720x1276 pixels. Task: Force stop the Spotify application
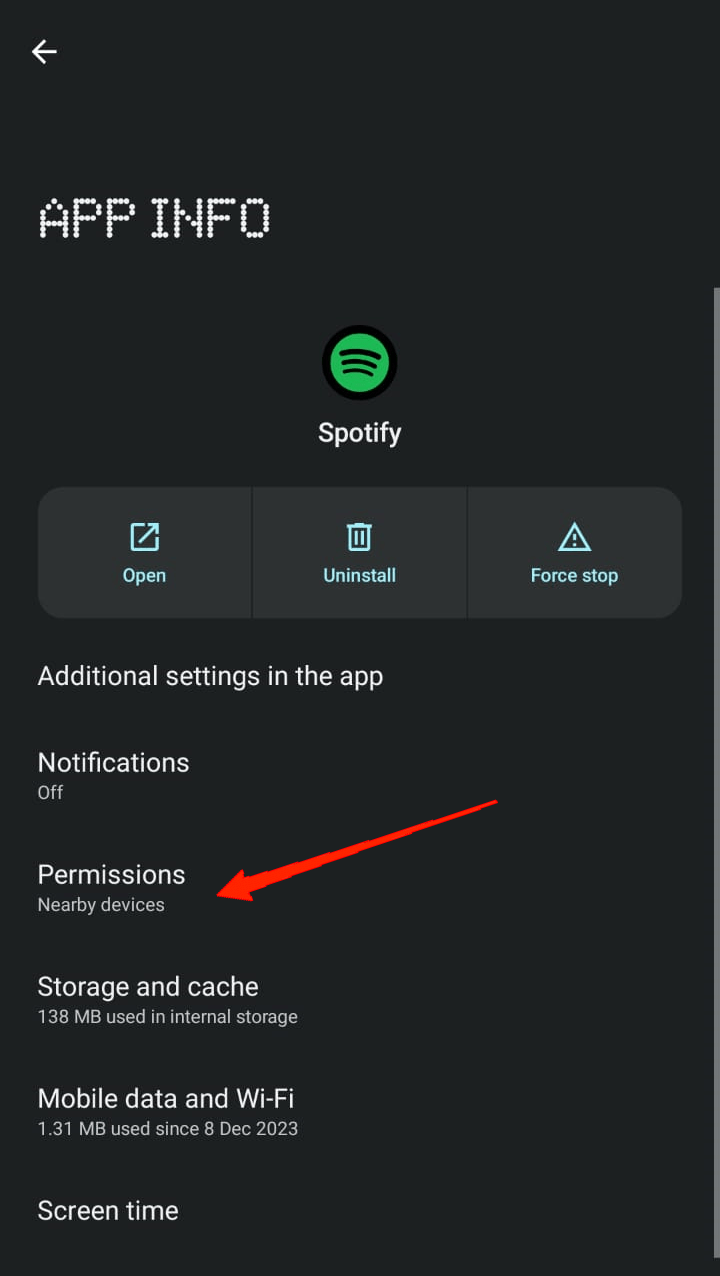574,553
